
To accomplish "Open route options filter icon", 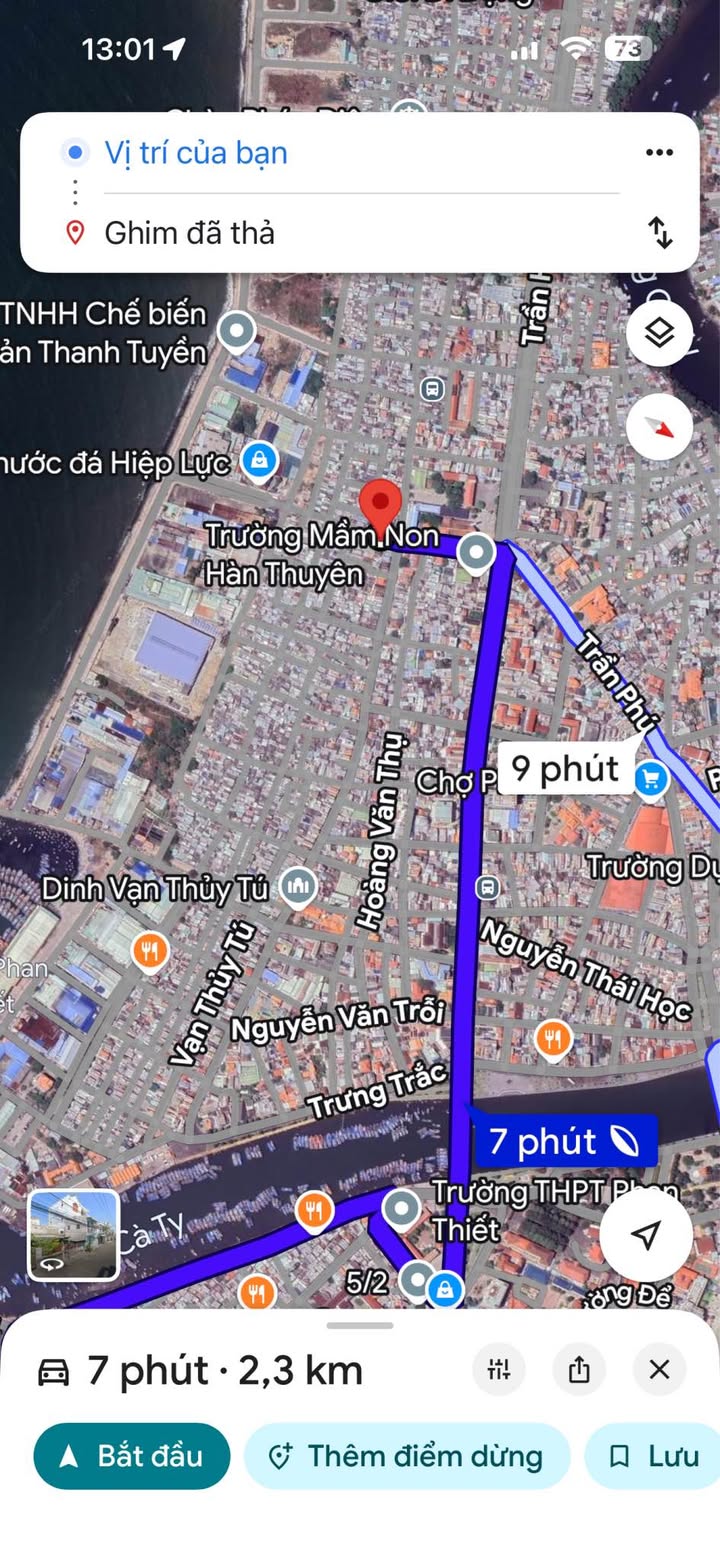I will (x=499, y=1369).
